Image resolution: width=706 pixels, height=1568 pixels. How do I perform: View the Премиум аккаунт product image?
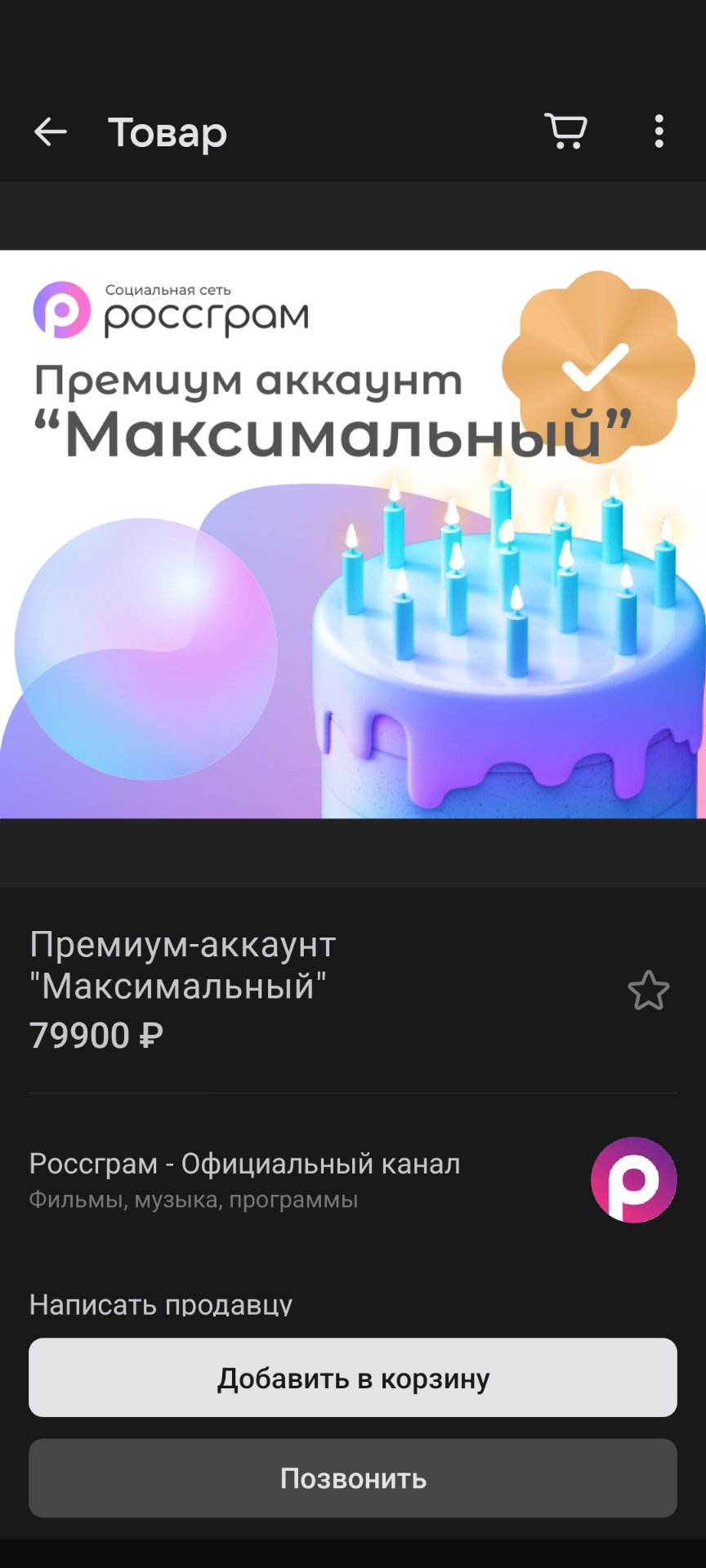[353, 534]
